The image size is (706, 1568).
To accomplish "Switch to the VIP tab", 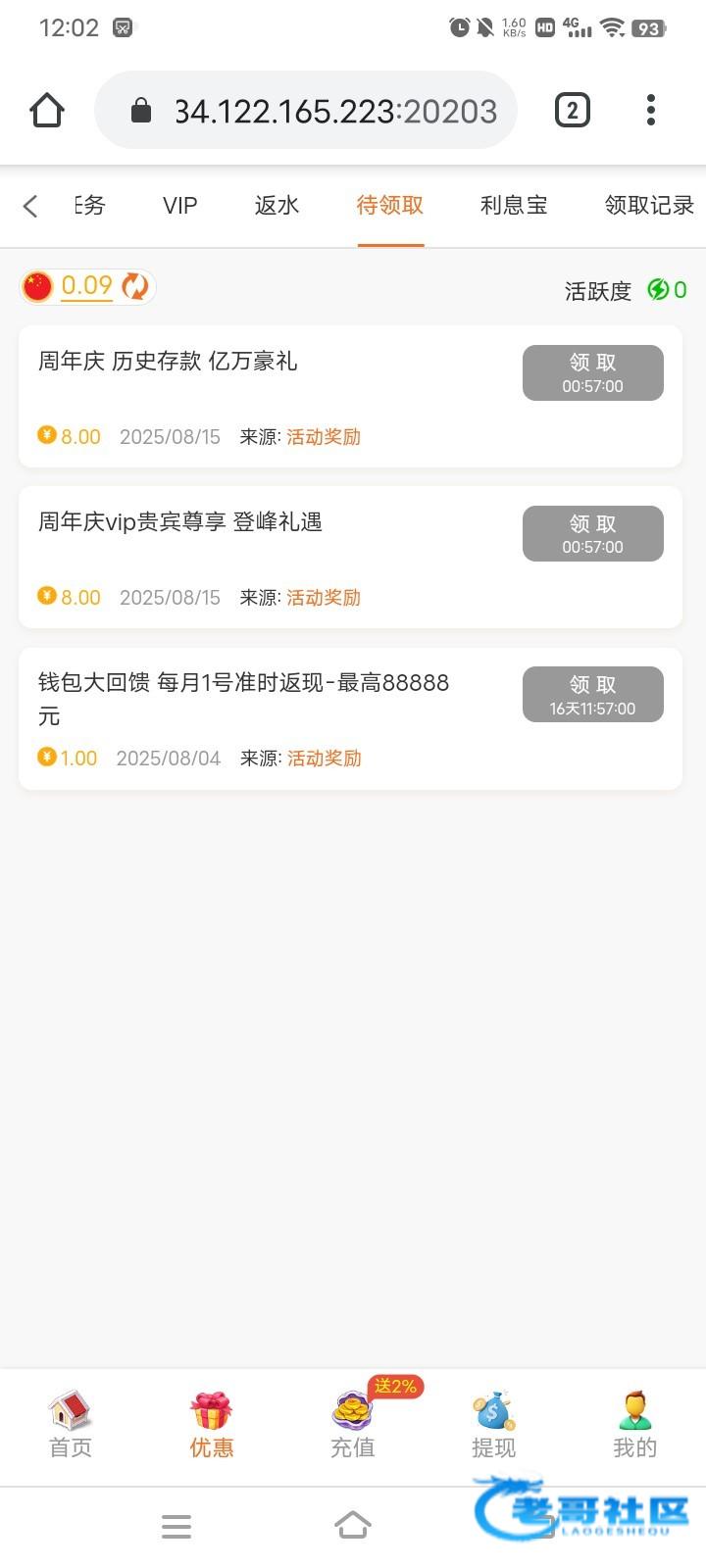I will coord(180,206).
